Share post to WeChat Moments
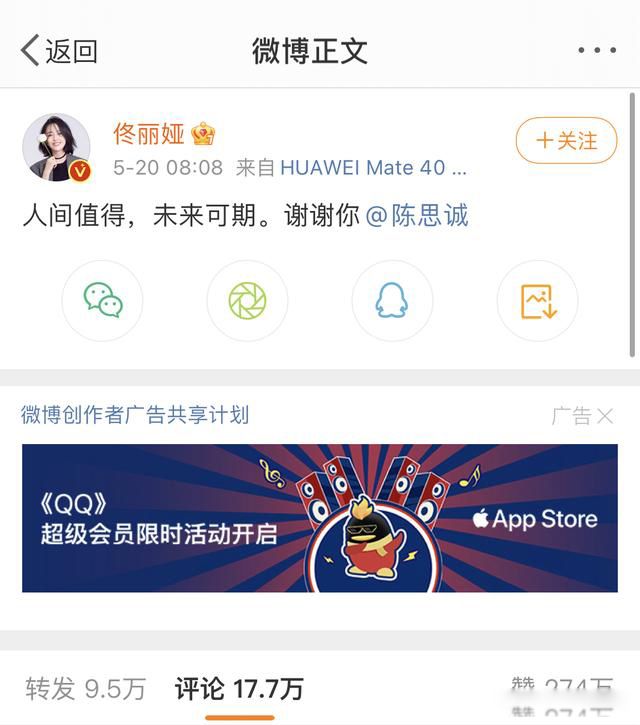The image size is (640, 725). pos(247,301)
